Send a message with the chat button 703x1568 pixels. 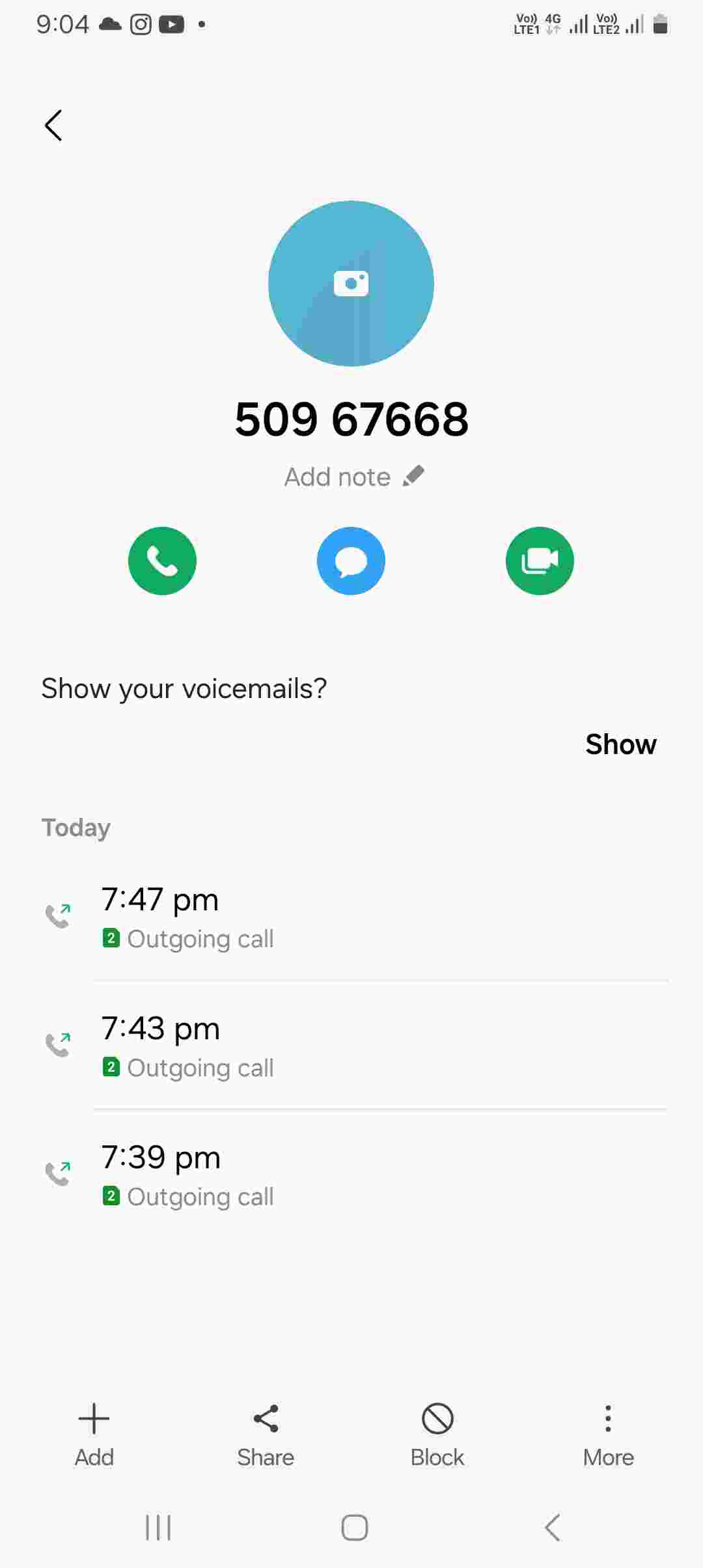tap(351, 561)
